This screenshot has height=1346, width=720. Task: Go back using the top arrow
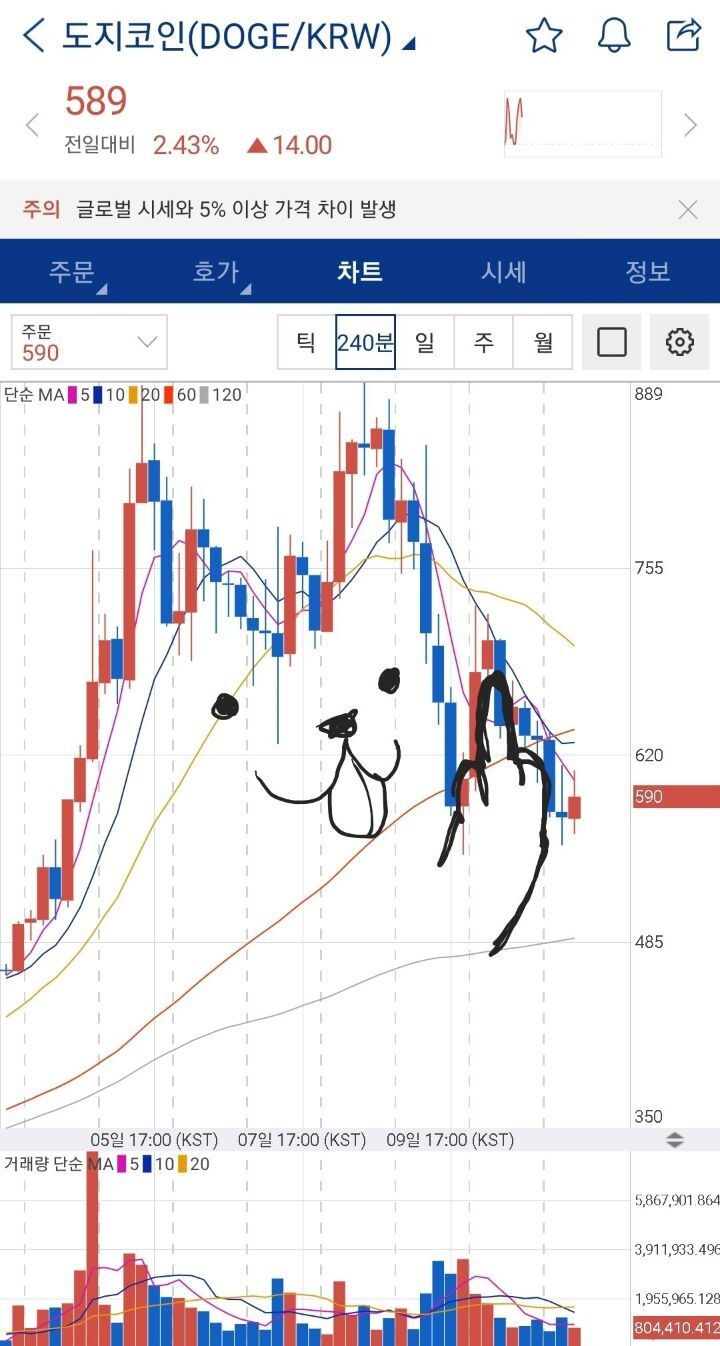tap(33, 36)
